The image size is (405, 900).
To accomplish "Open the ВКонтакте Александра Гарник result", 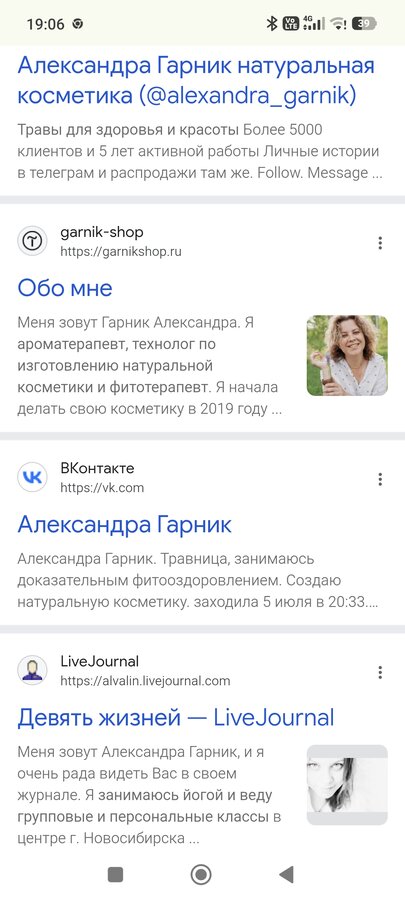I will click(x=124, y=525).
